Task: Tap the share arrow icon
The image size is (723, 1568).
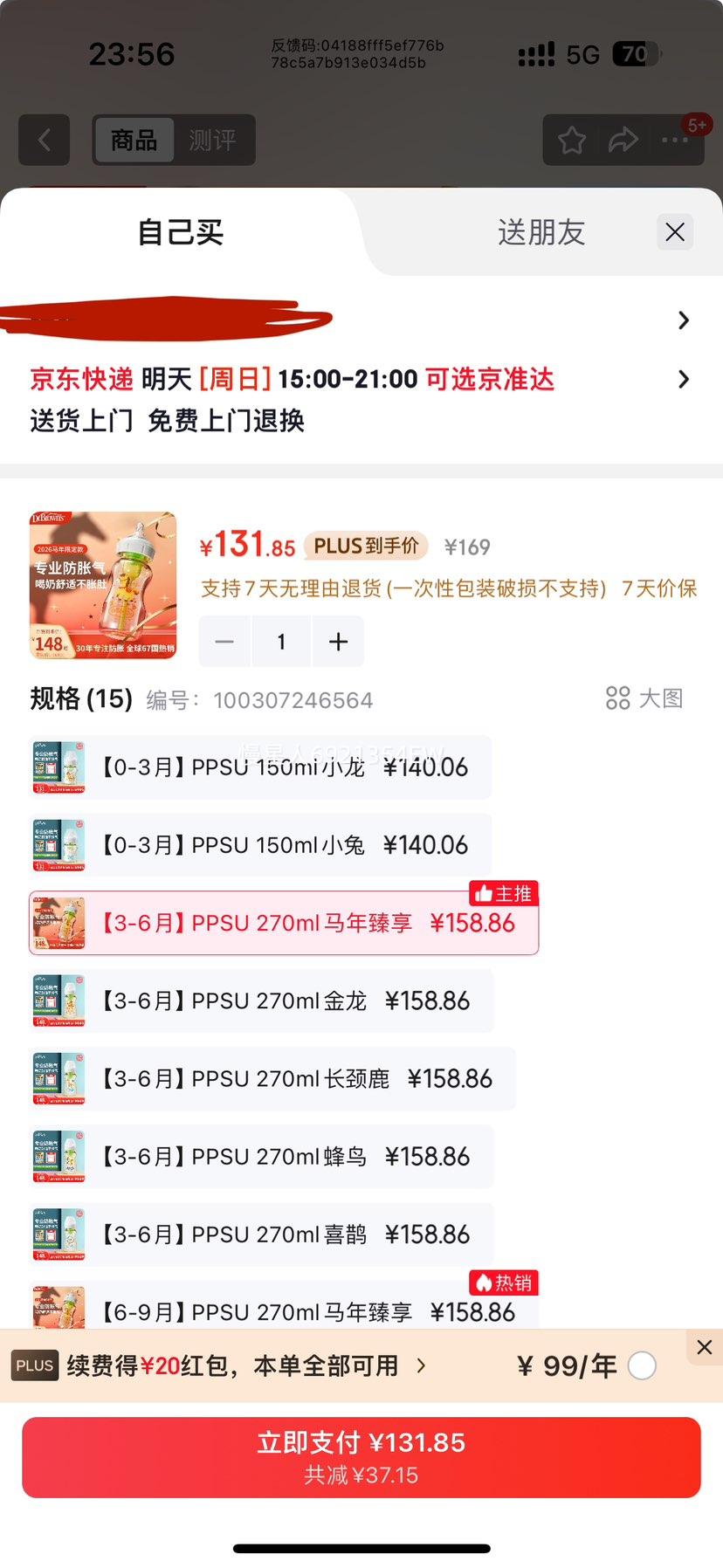Action: tap(623, 140)
